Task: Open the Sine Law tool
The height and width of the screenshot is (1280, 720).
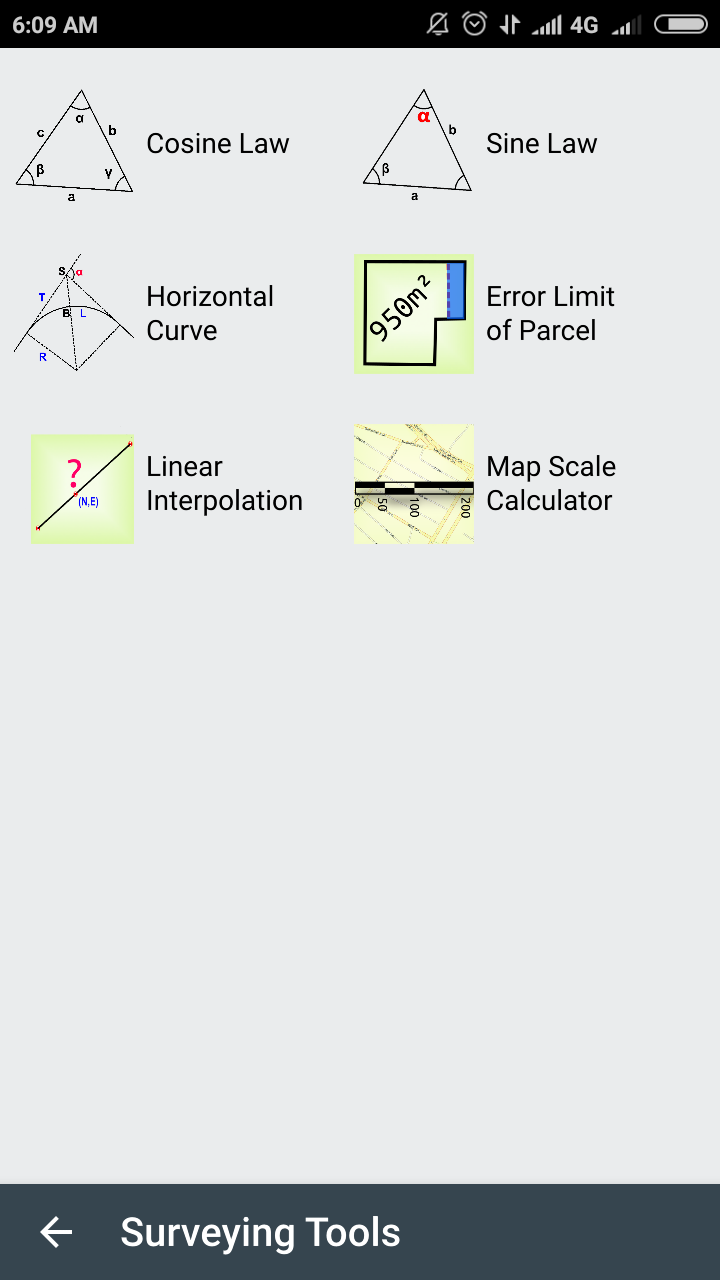Action: click(x=540, y=143)
